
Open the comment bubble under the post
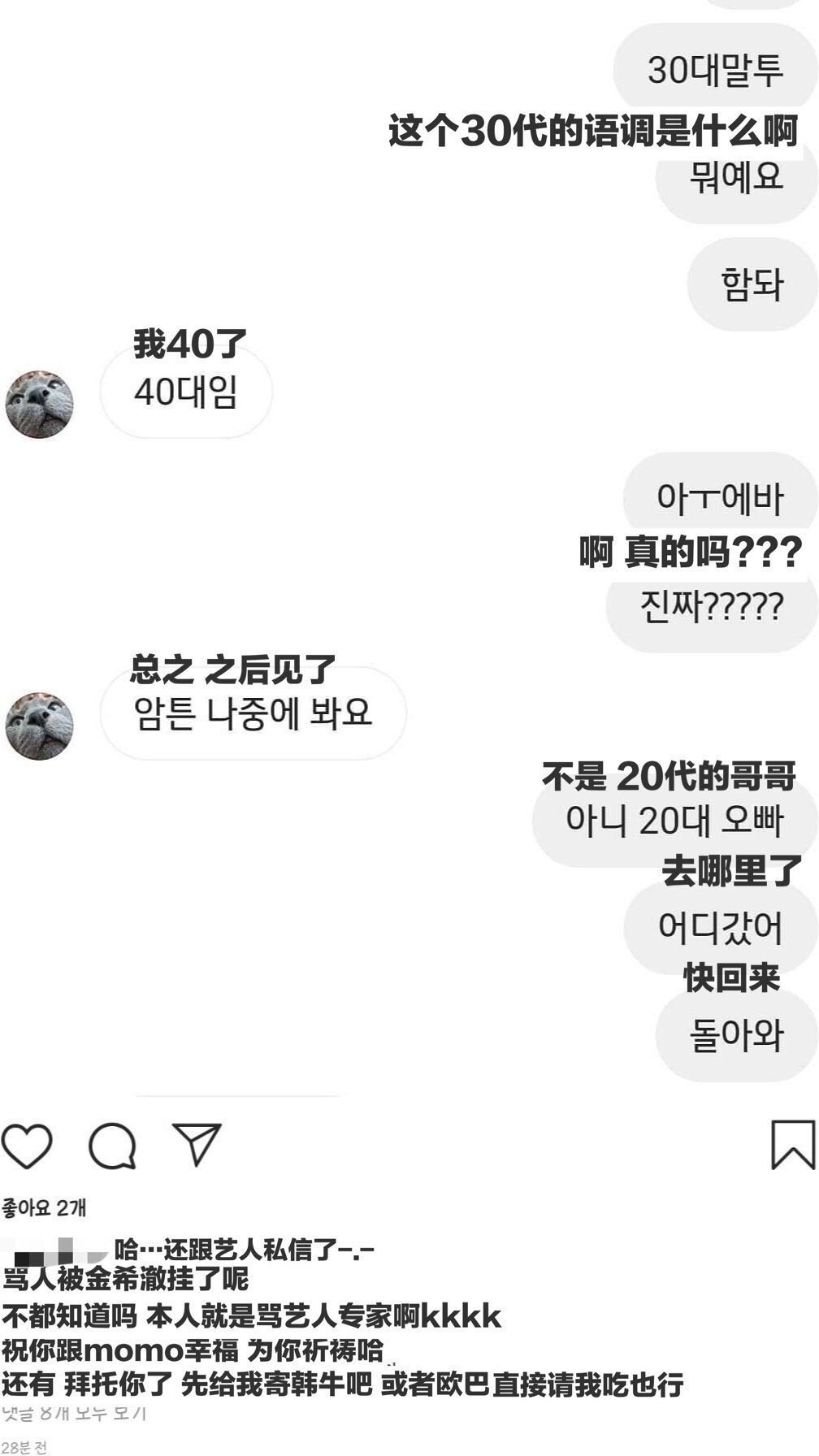pyautogui.click(x=112, y=1146)
